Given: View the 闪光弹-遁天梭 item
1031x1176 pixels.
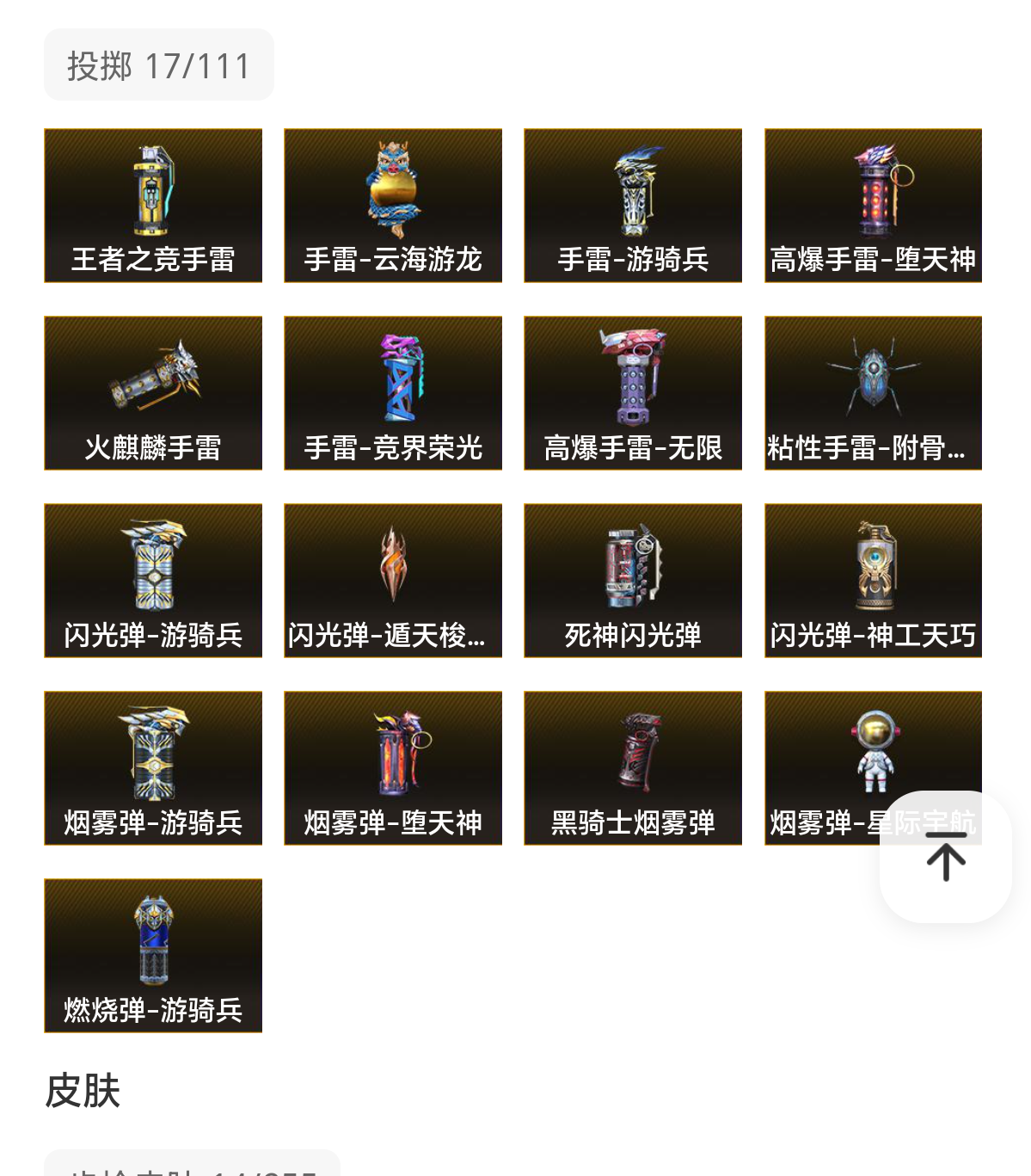Looking at the screenshot, I should coord(393,581).
